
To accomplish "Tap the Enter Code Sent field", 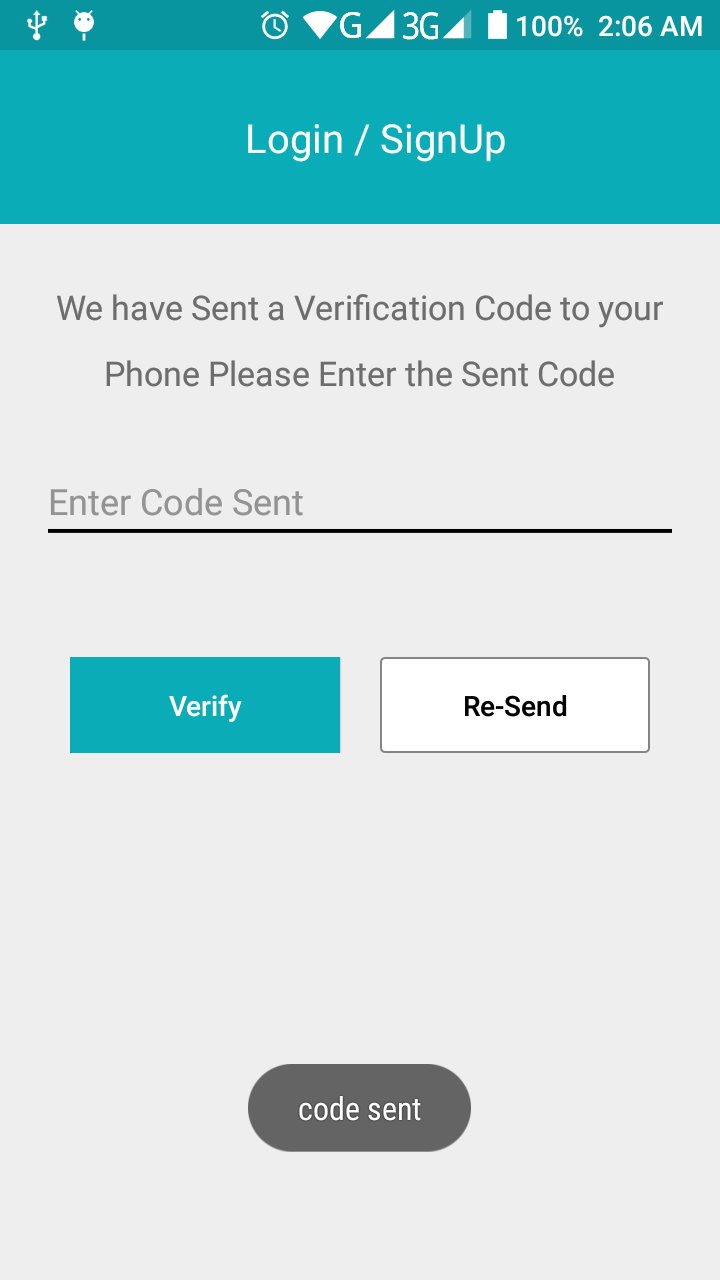I will click(x=359, y=502).
